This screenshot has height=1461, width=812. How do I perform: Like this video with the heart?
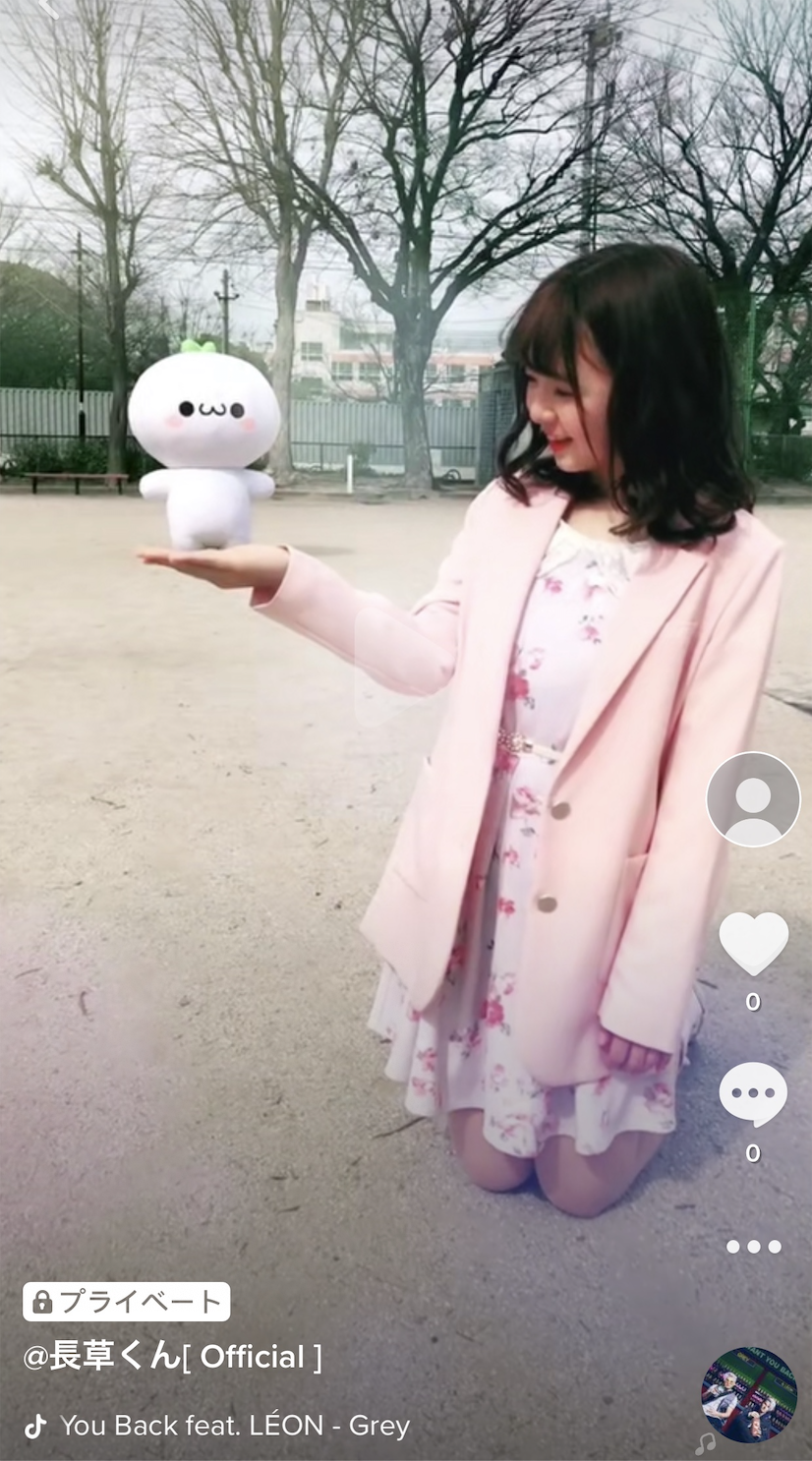(753, 943)
